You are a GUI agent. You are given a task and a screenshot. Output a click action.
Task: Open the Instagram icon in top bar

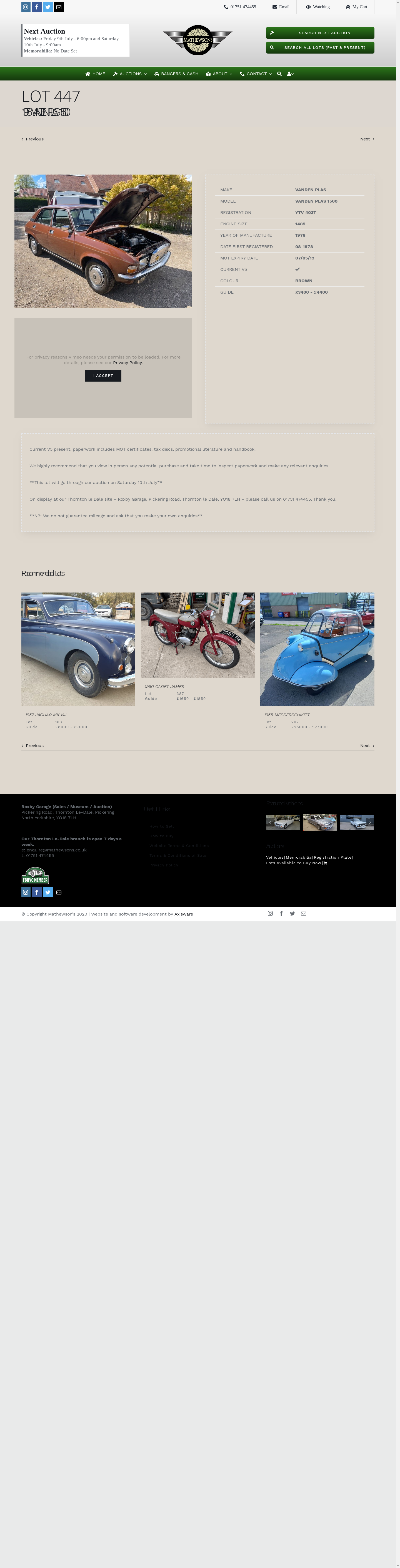[x=26, y=7]
